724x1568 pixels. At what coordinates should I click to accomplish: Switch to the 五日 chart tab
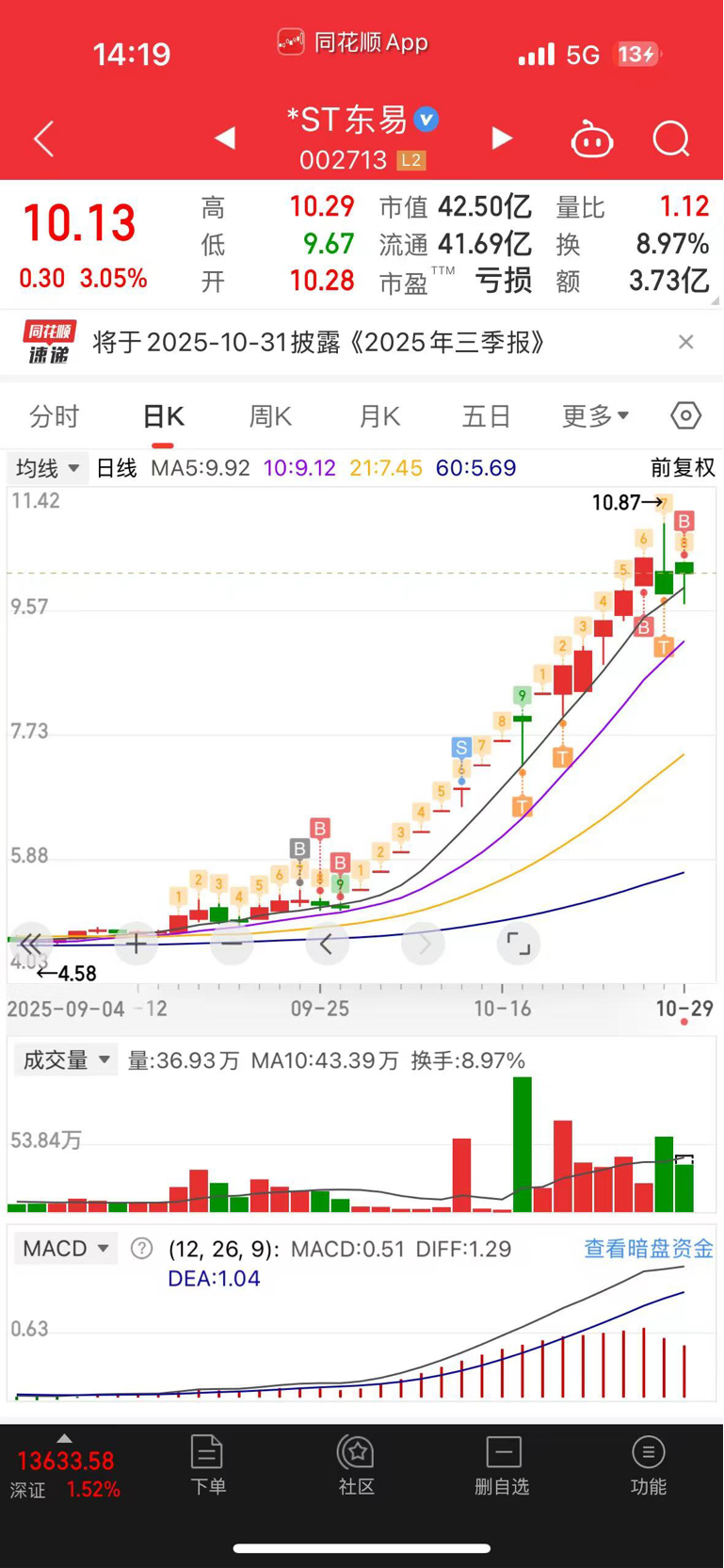[x=487, y=416]
